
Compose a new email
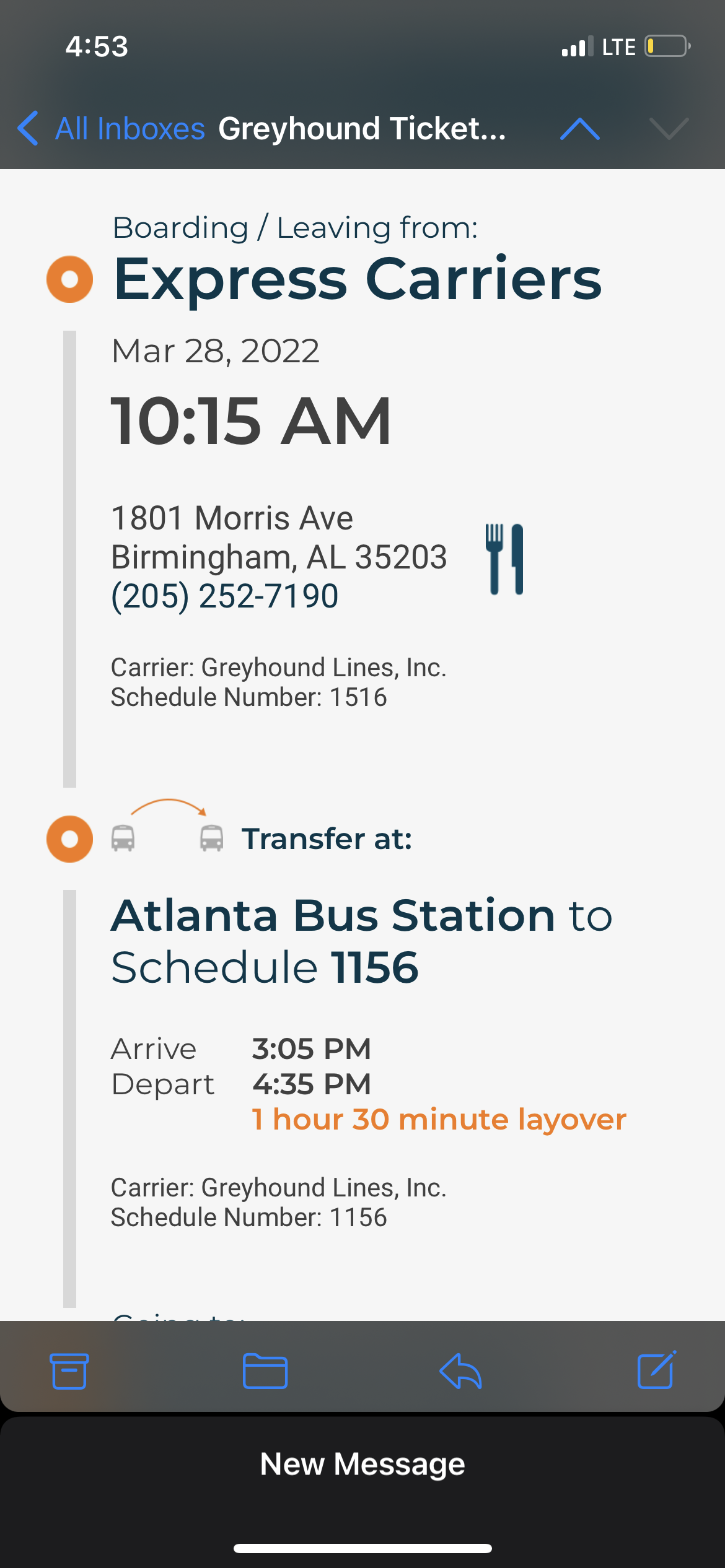656,1371
